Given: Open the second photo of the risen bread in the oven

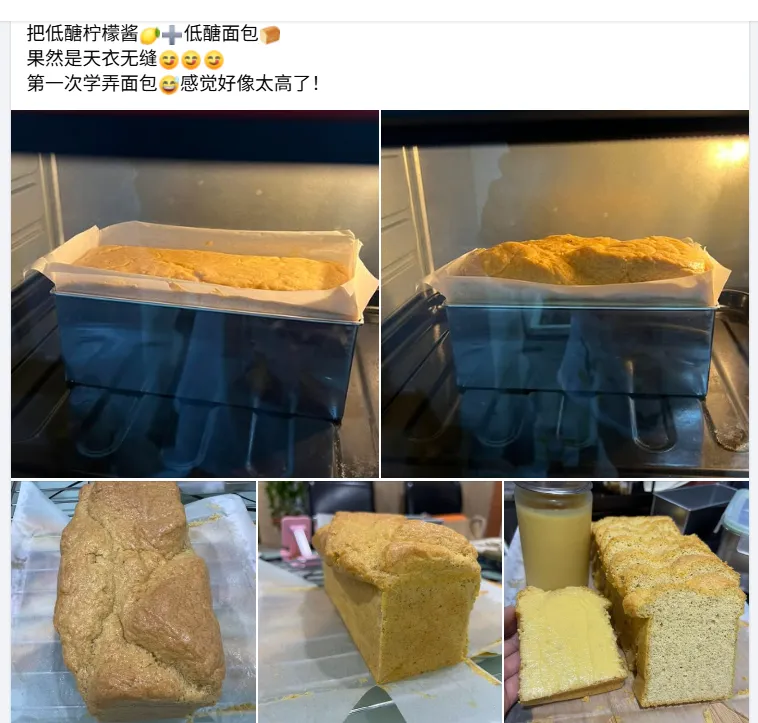Looking at the screenshot, I should point(565,293).
